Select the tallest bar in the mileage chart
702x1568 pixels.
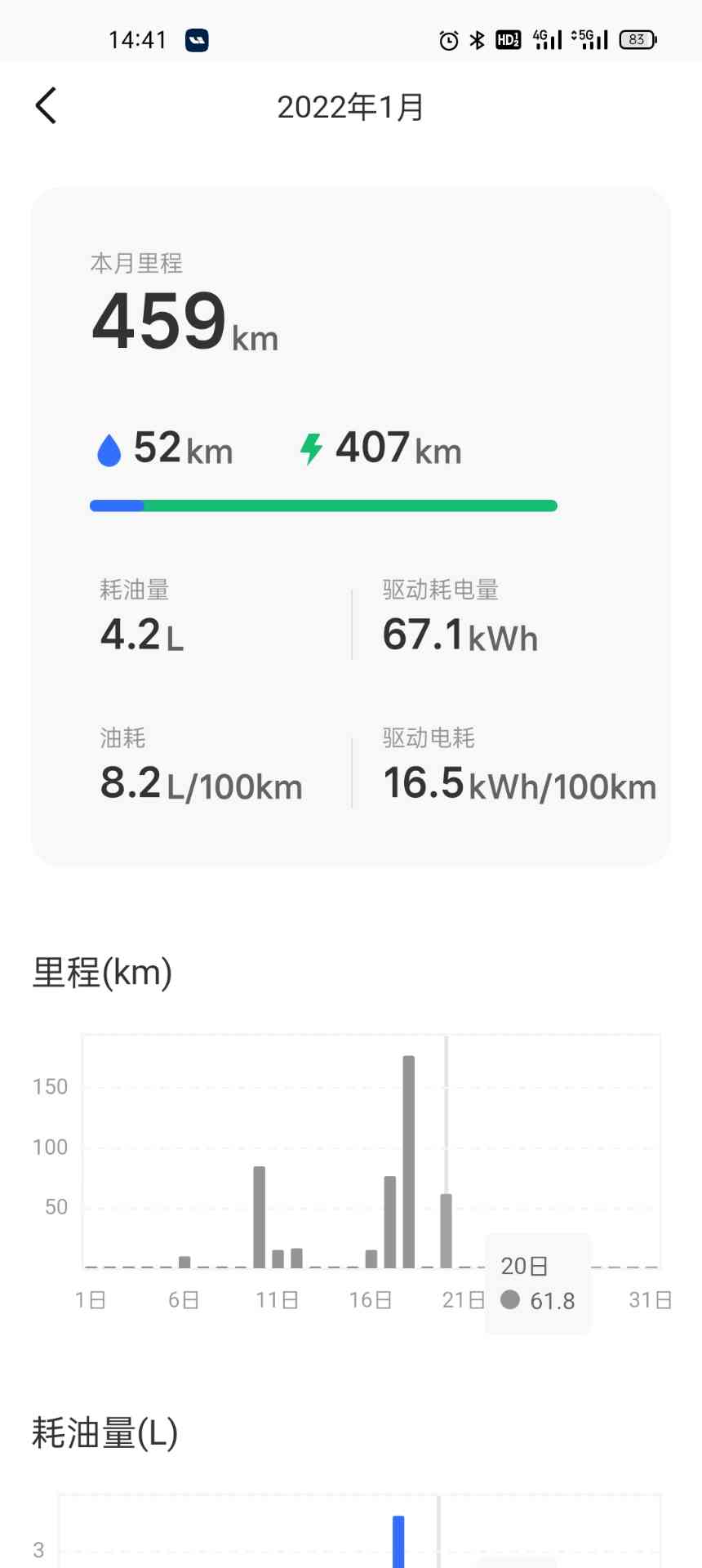pos(409,1161)
